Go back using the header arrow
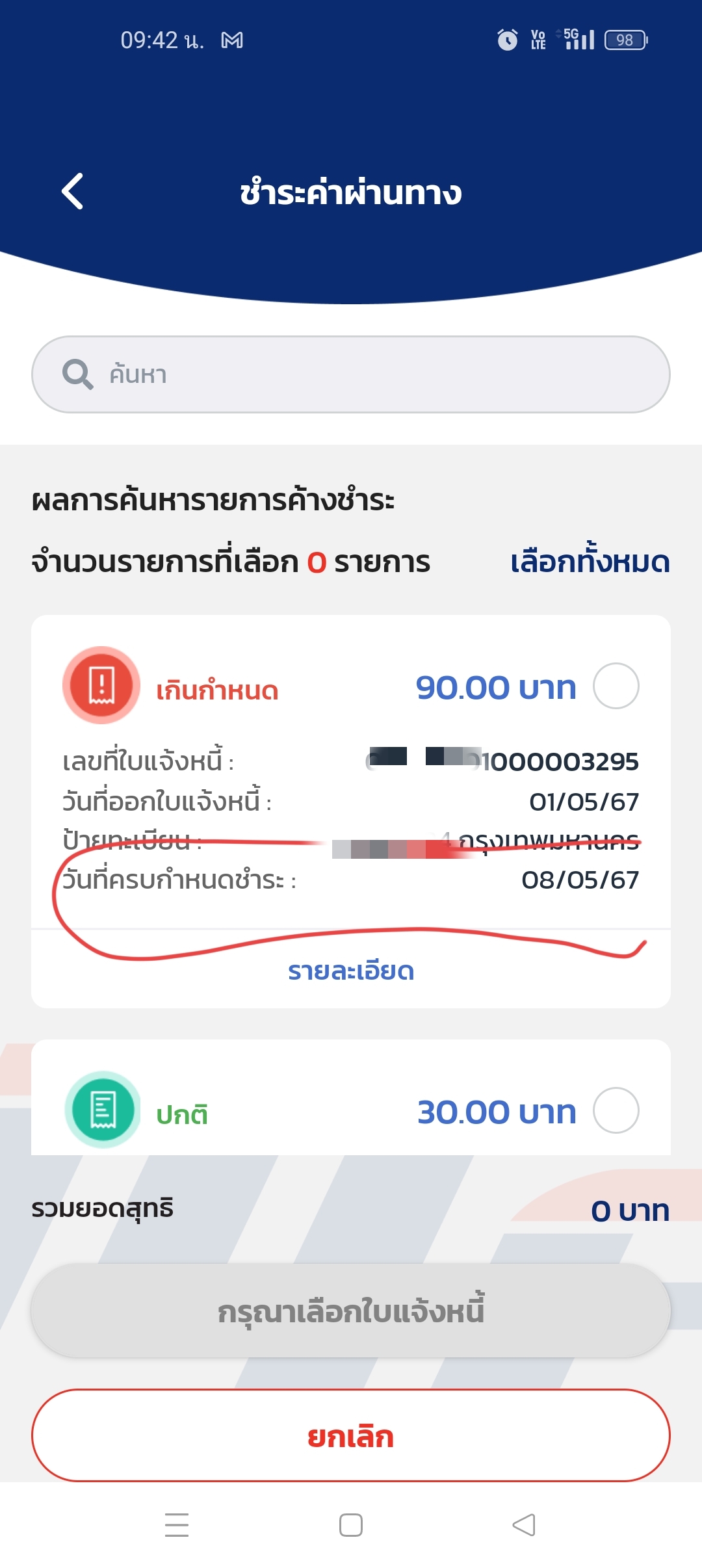Image resolution: width=702 pixels, height=1568 pixels. point(72,191)
